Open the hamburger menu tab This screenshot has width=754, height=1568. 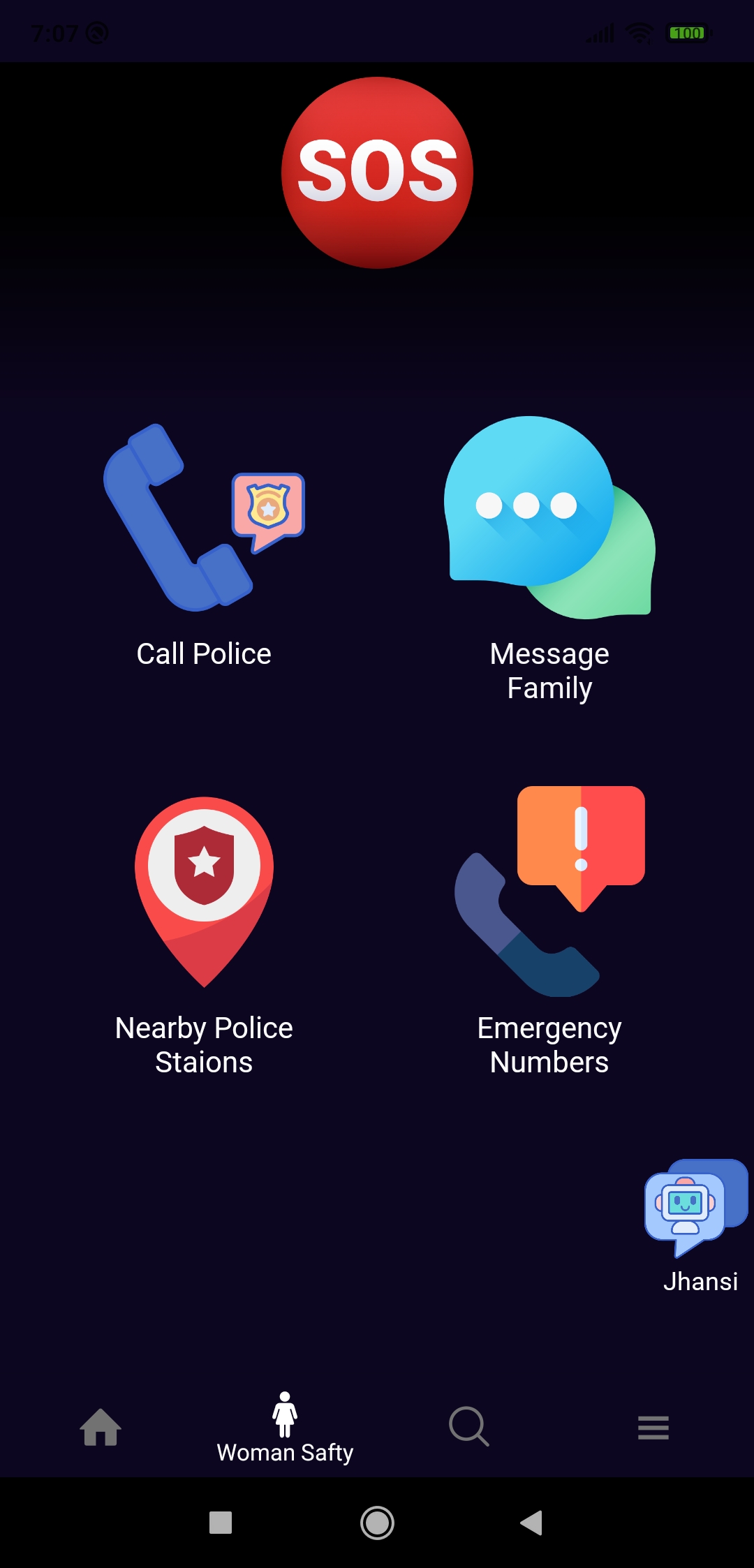(x=653, y=1427)
